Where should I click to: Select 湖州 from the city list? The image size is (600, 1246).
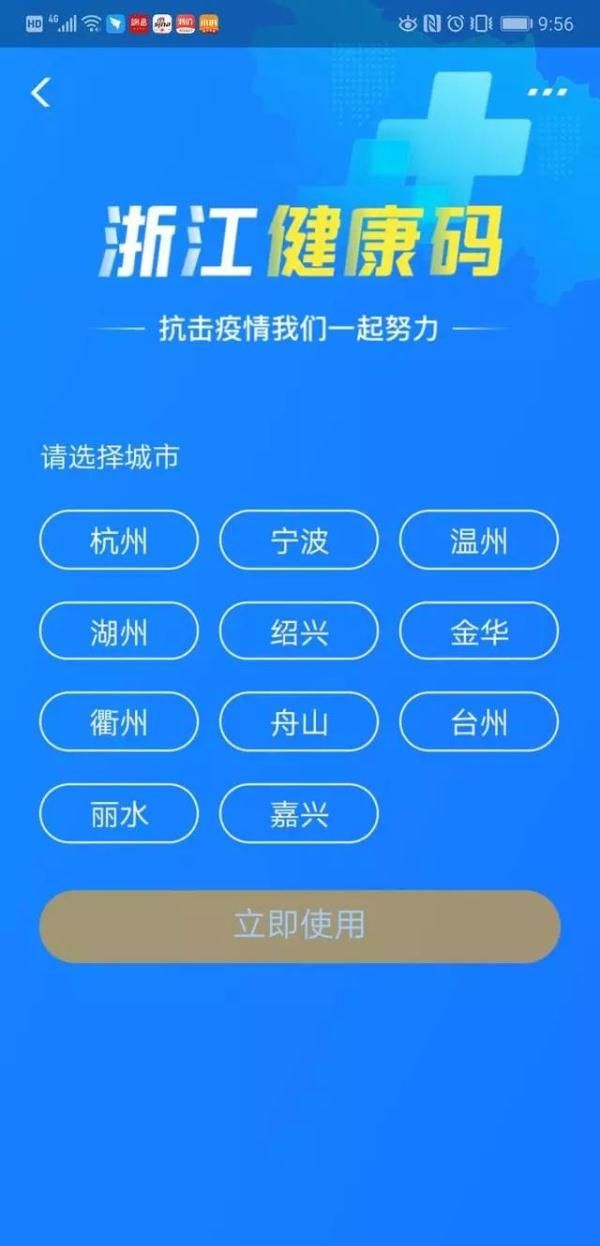119,632
